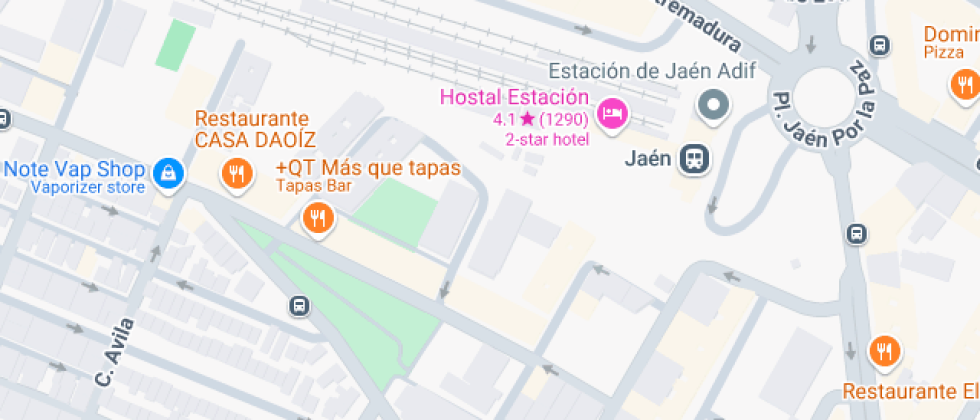This screenshot has width=980, height=420.
Task: Tap the Domino's Pizza restaurant pin
Action: coord(964,83)
